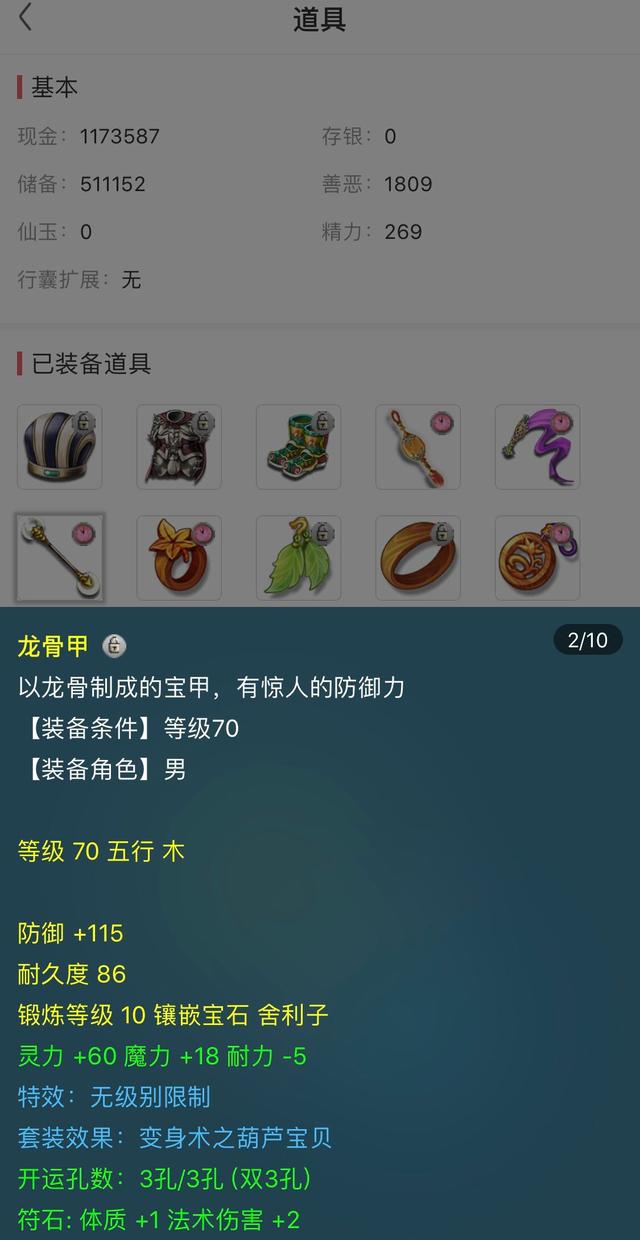640x1240 pixels.
Task: Select the plain wooden ring item
Action: (418, 557)
